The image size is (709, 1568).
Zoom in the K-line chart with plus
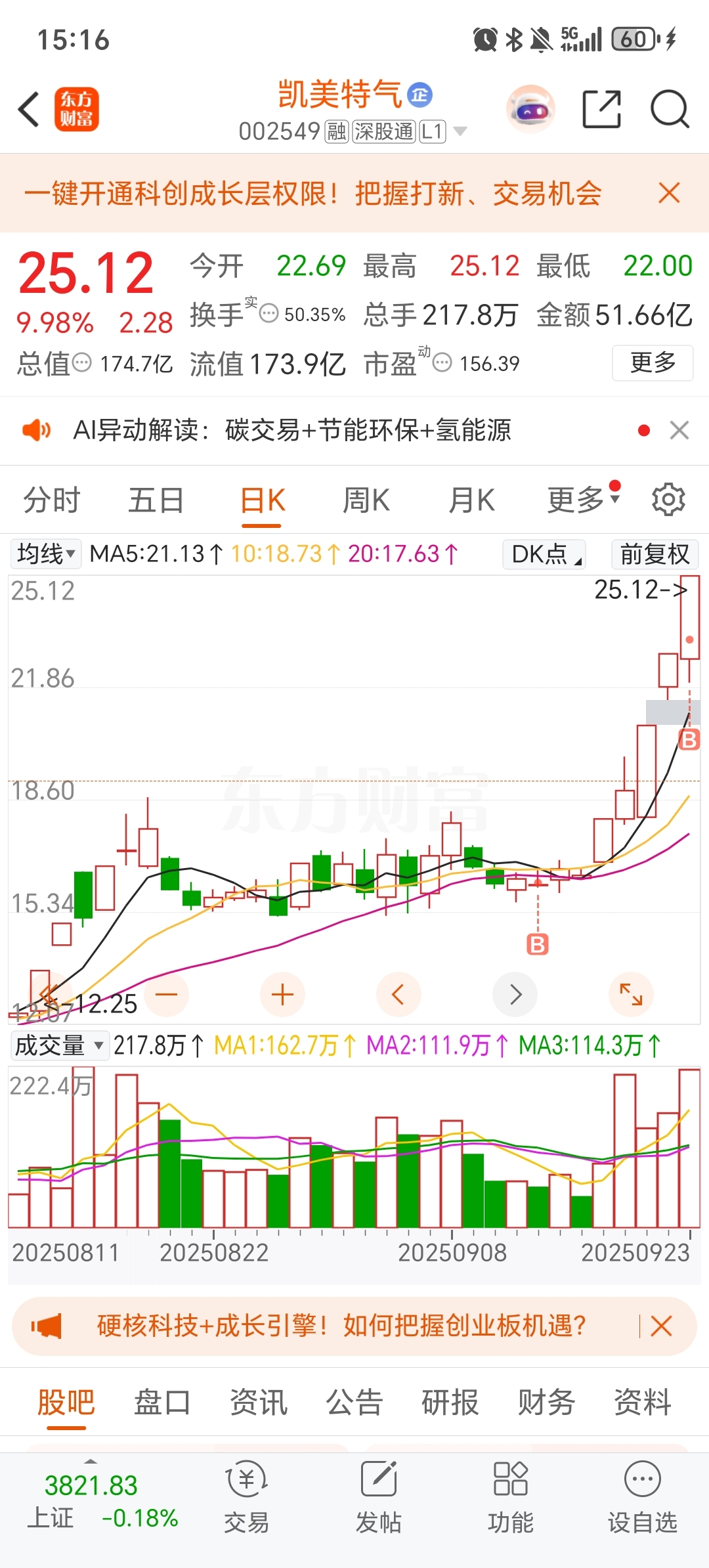282,995
